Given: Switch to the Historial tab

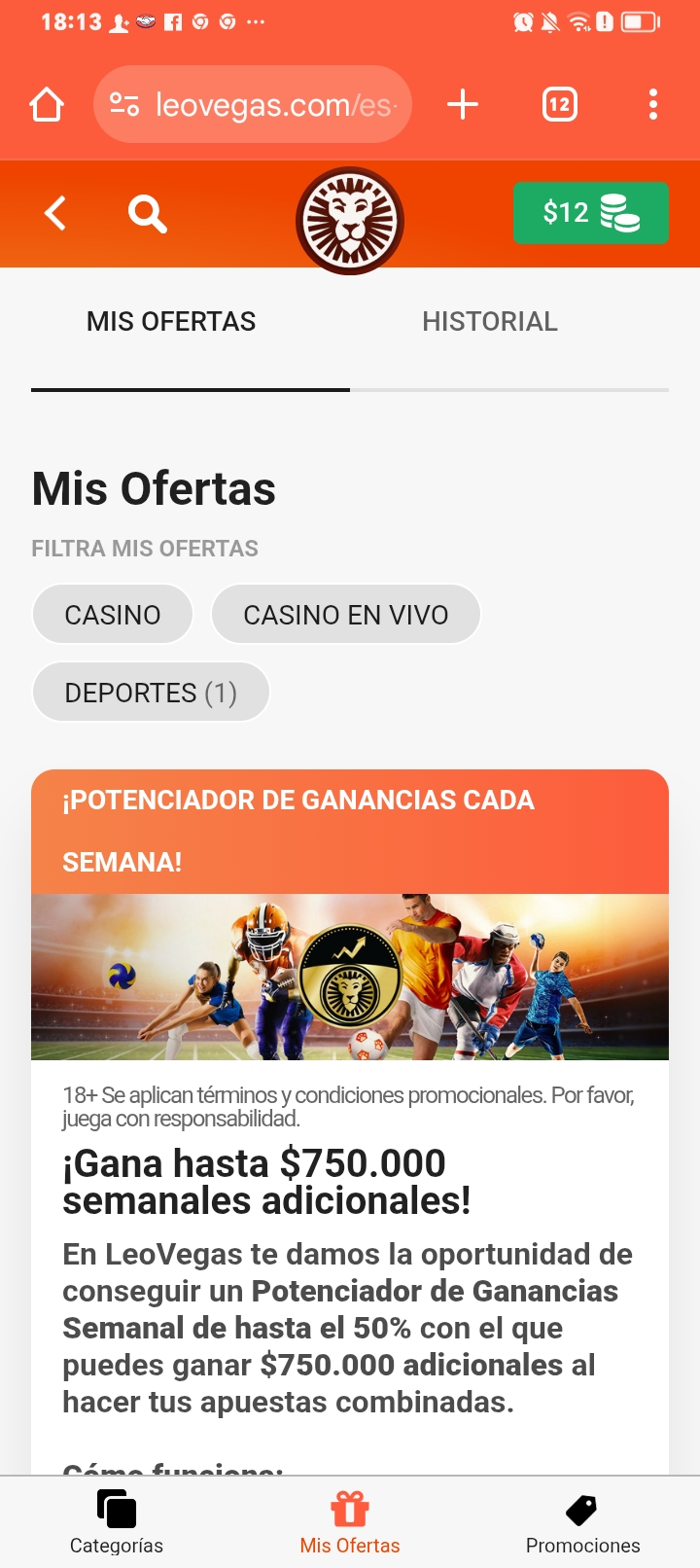Looking at the screenshot, I should tap(490, 322).
